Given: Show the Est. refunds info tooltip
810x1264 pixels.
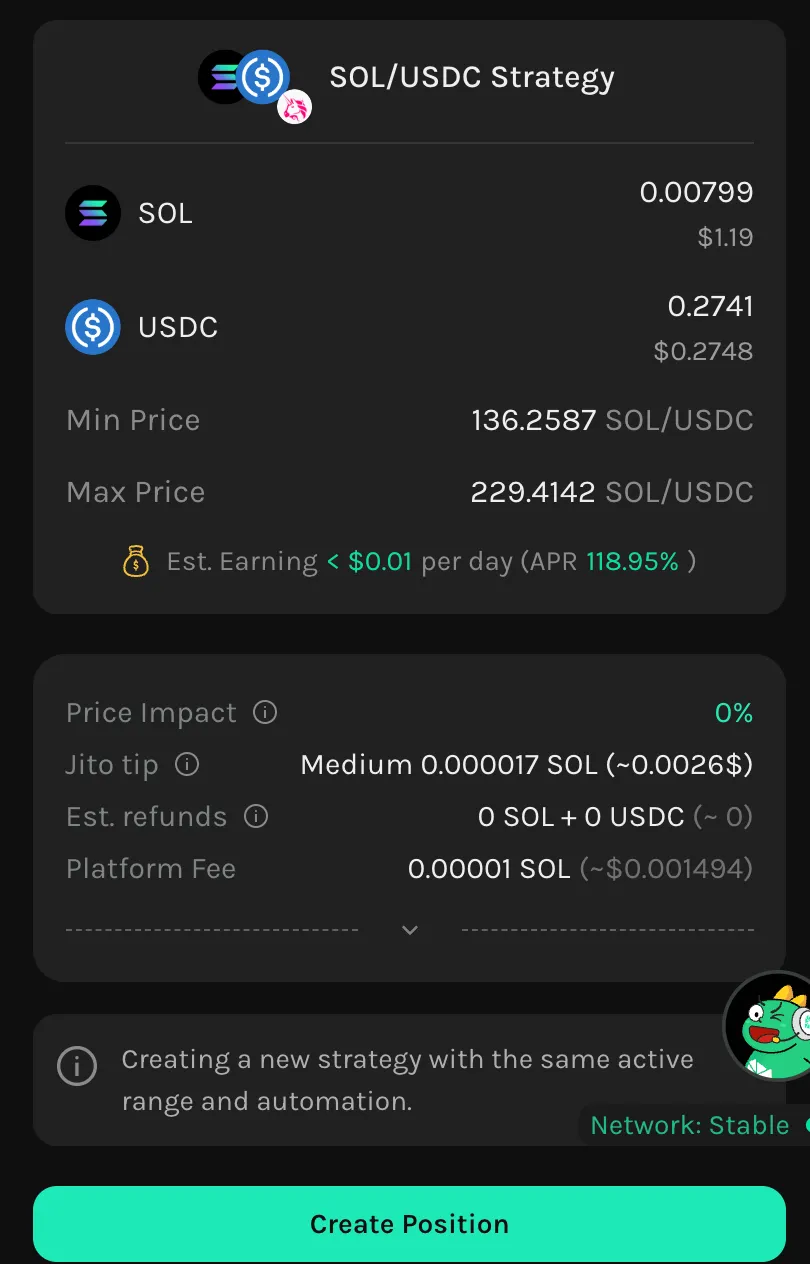Looking at the screenshot, I should point(256,817).
